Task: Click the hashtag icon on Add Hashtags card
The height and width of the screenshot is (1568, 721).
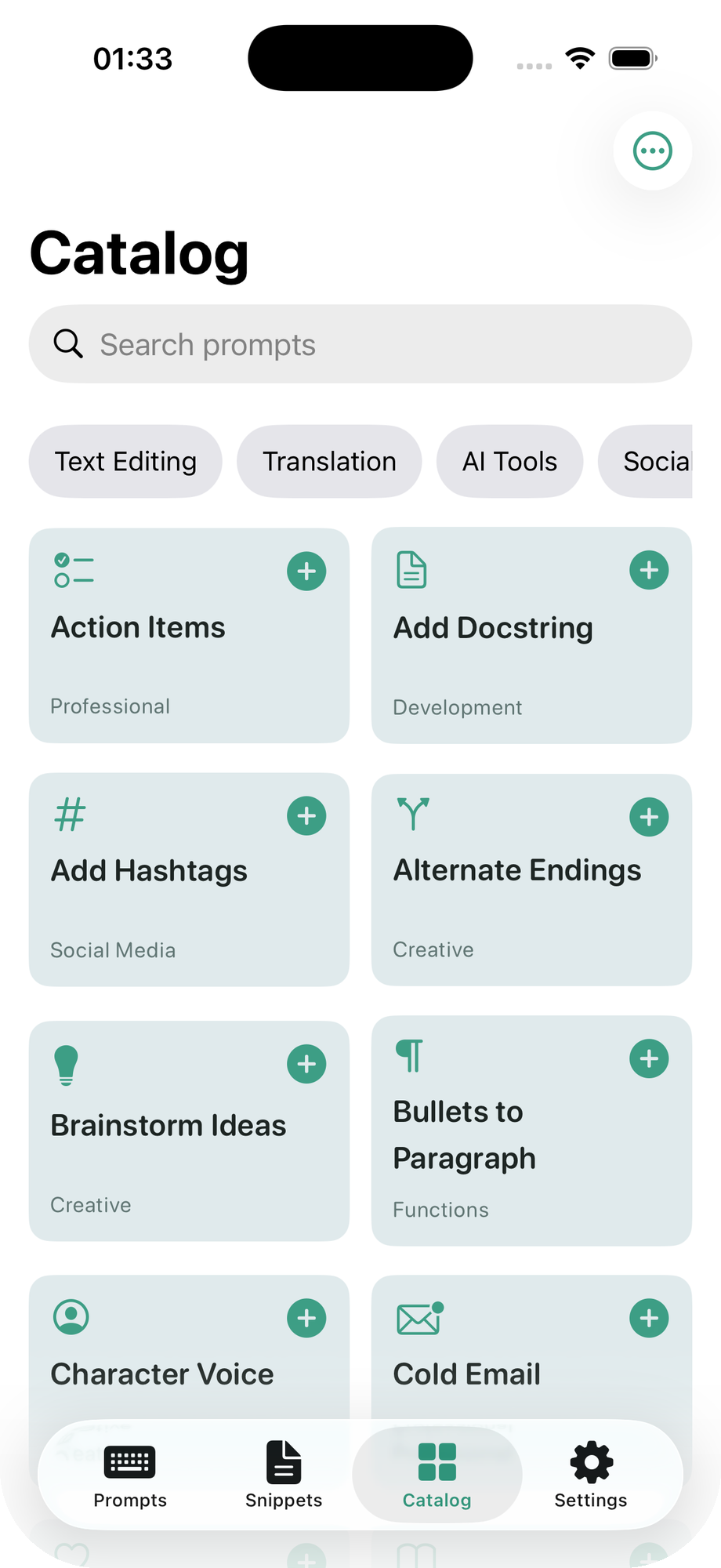Action: tap(69, 815)
